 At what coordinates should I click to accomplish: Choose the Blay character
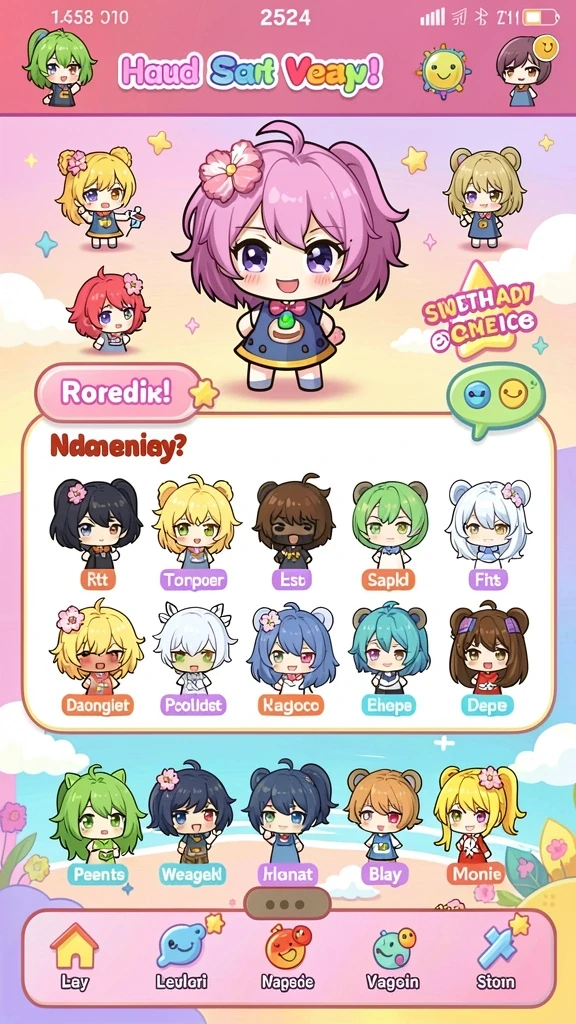pyautogui.click(x=383, y=825)
